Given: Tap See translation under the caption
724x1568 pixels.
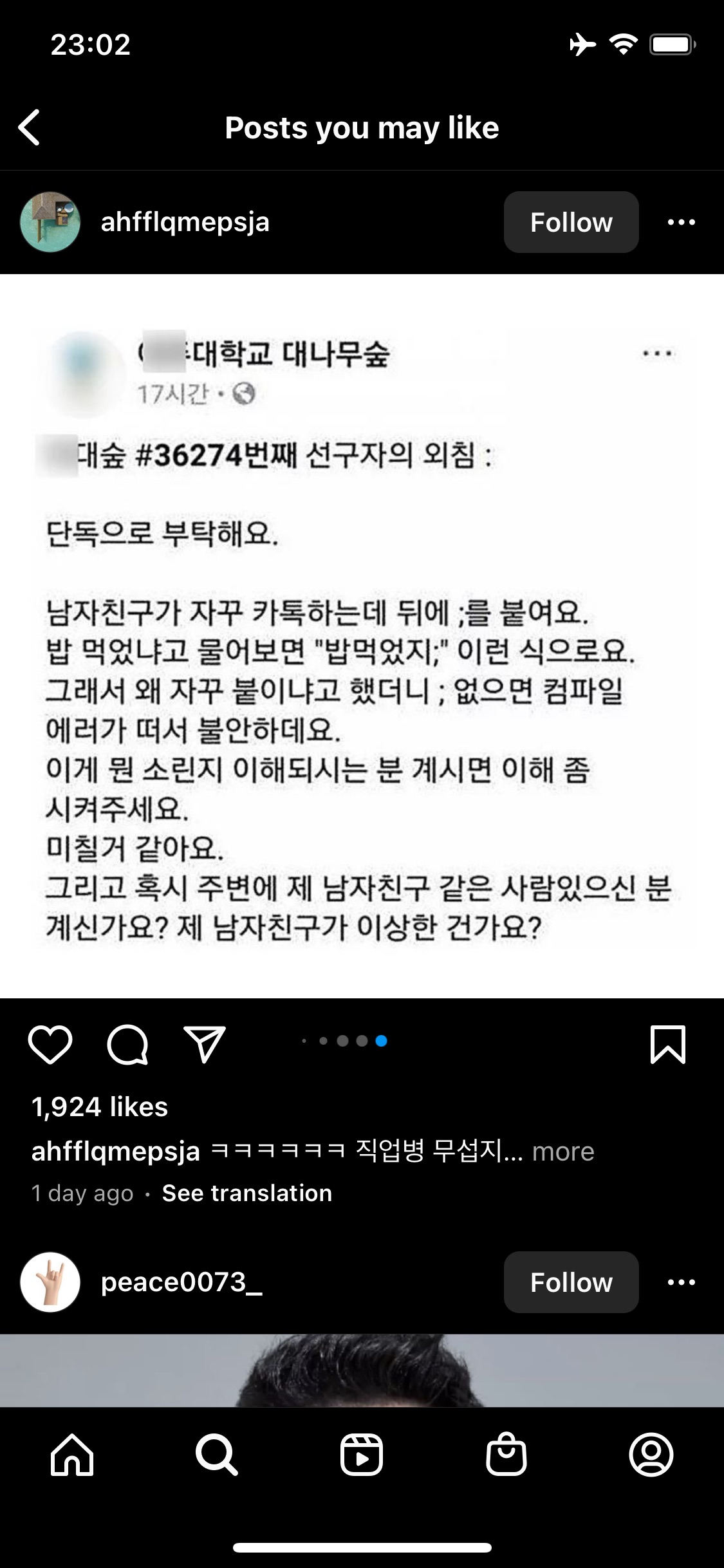Looking at the screenshot, I should (247, 1193).
